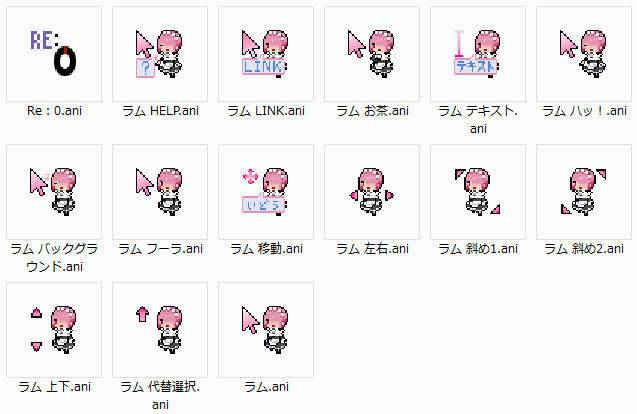Viewport: 637px width, 414px height.
Task: Select the ラム フーラ.ani file
Action: (160, 192)
